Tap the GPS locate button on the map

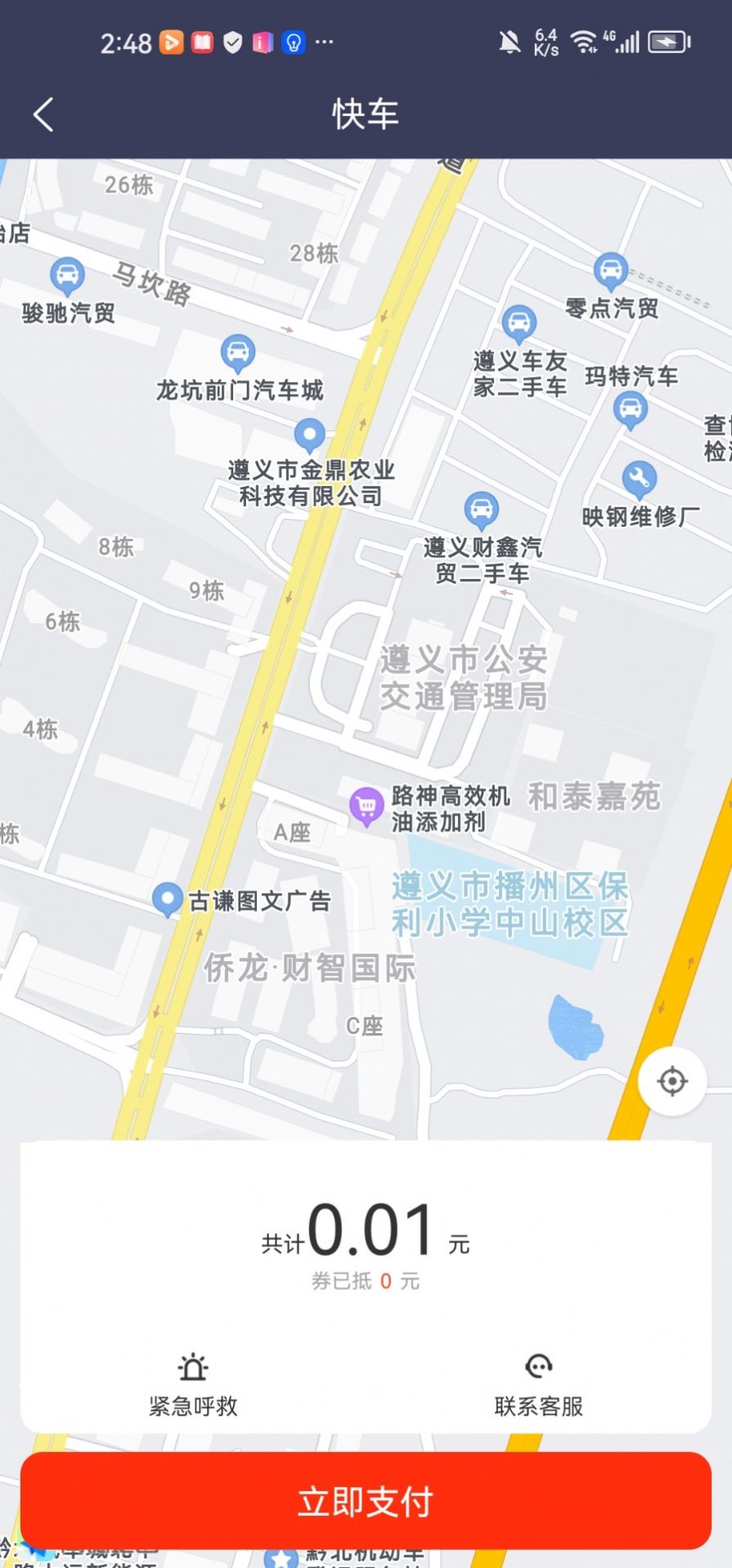pos(671,1081)
